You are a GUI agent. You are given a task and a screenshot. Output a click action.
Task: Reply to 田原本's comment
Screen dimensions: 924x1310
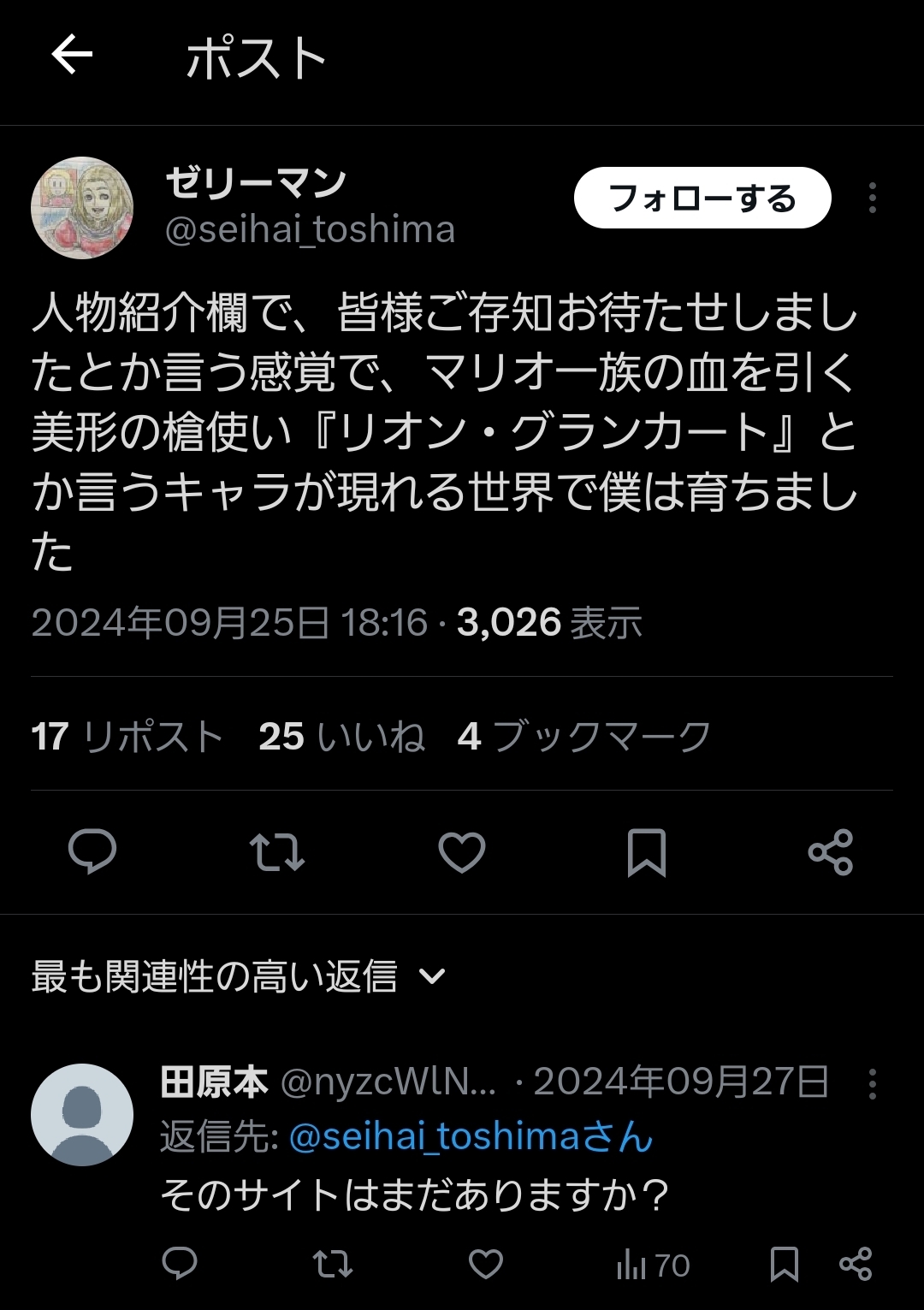(180, 1264)
